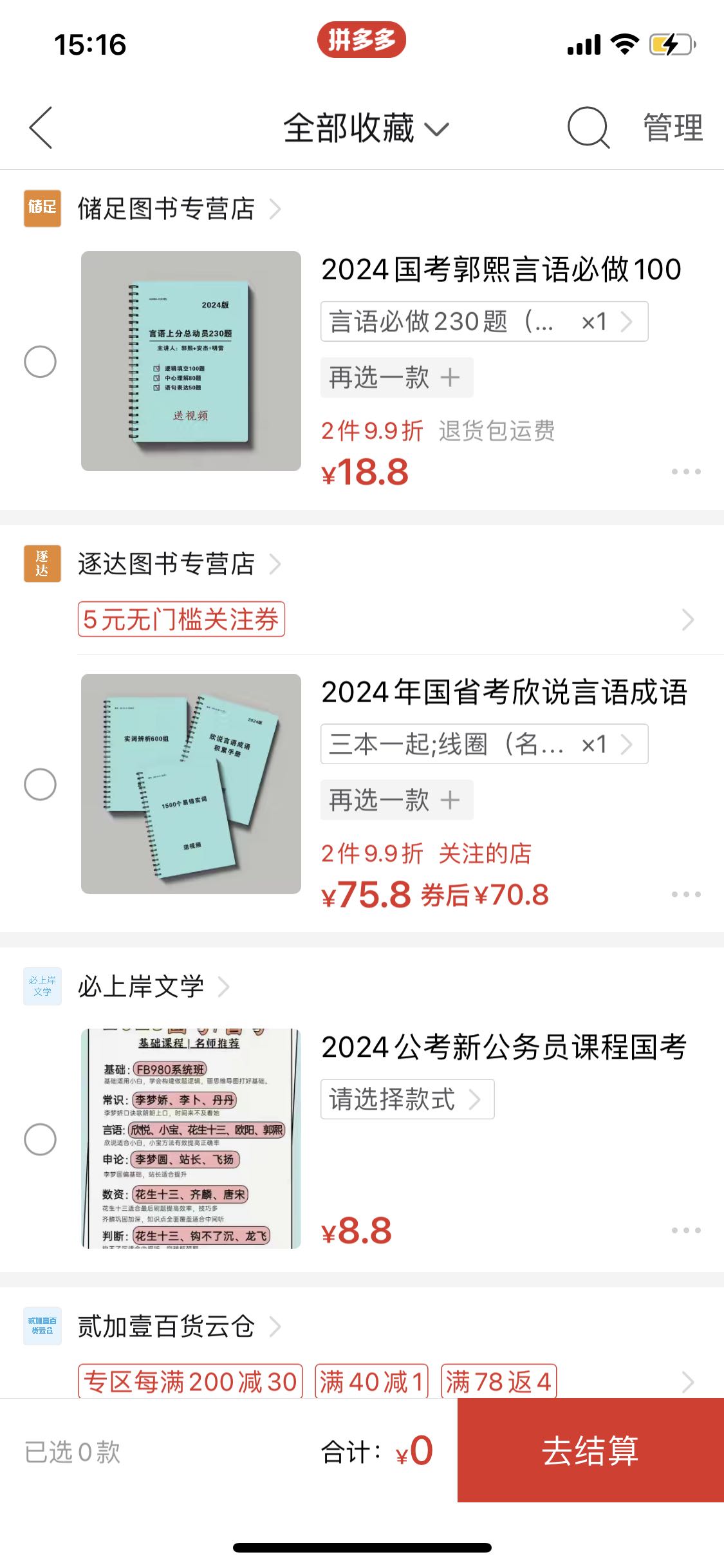Viewport: 724px width, 1568px height.
Task: Tap 再选一款 under 欣说言语成语
Action: 396,800
